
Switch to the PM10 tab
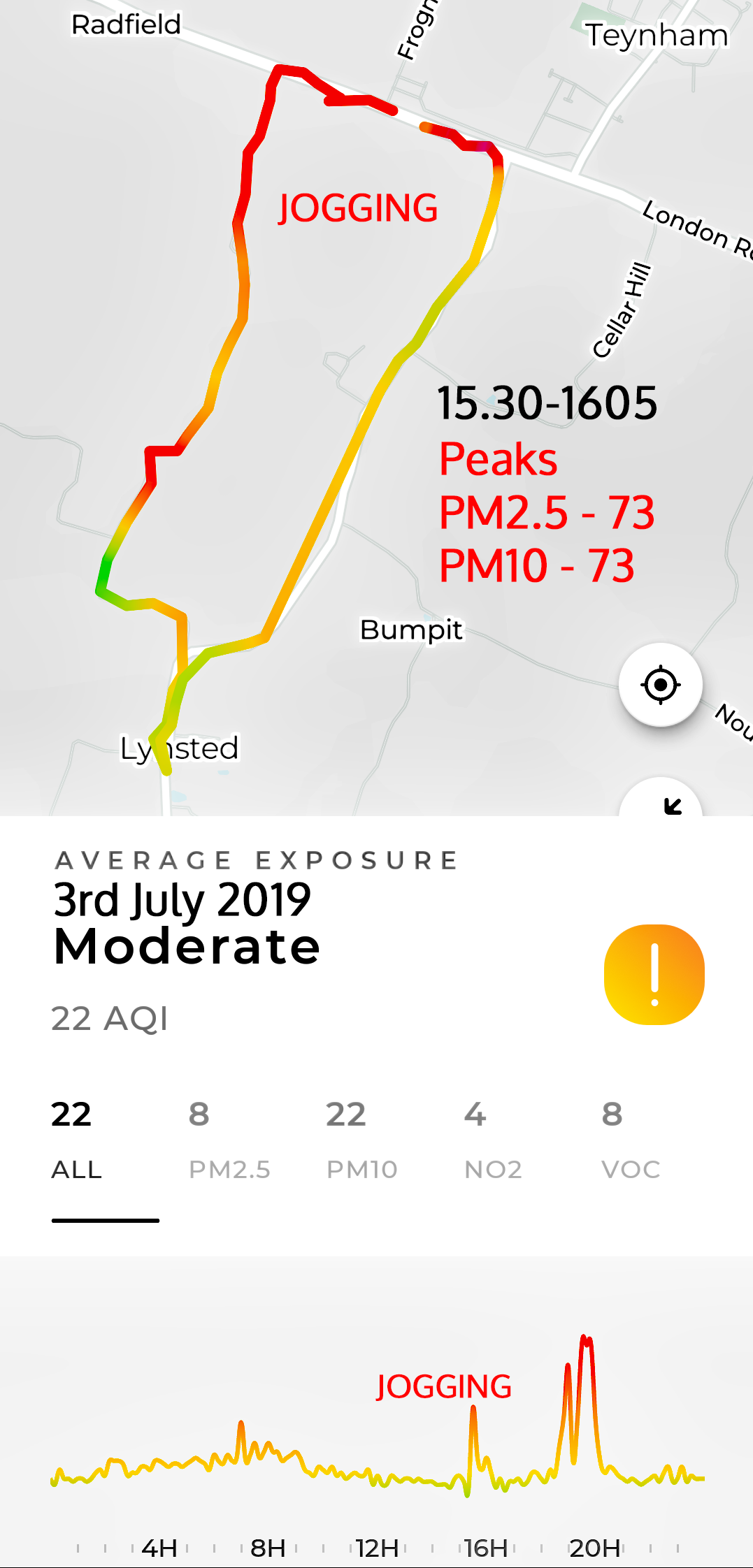click(x=361, y=1139)
